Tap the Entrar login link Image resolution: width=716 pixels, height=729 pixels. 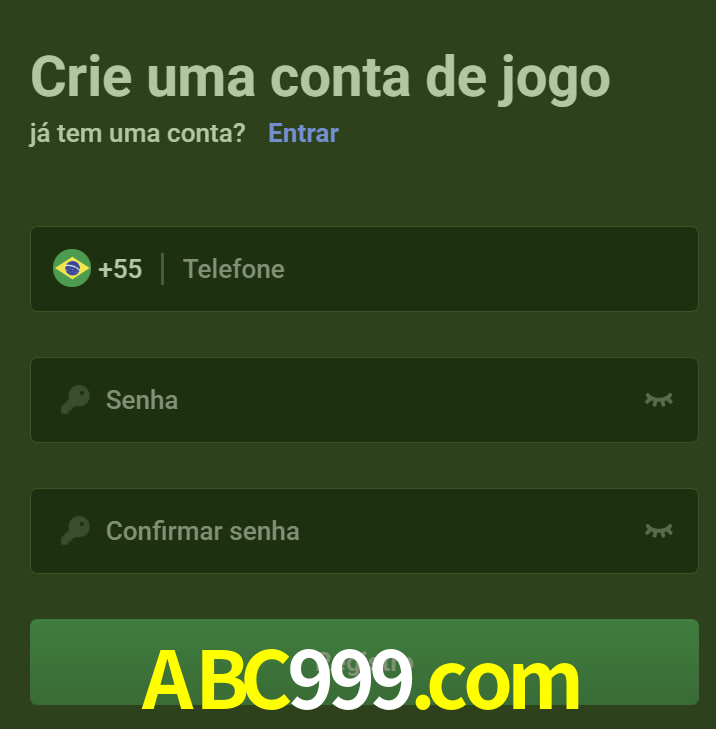pos(303,133)
